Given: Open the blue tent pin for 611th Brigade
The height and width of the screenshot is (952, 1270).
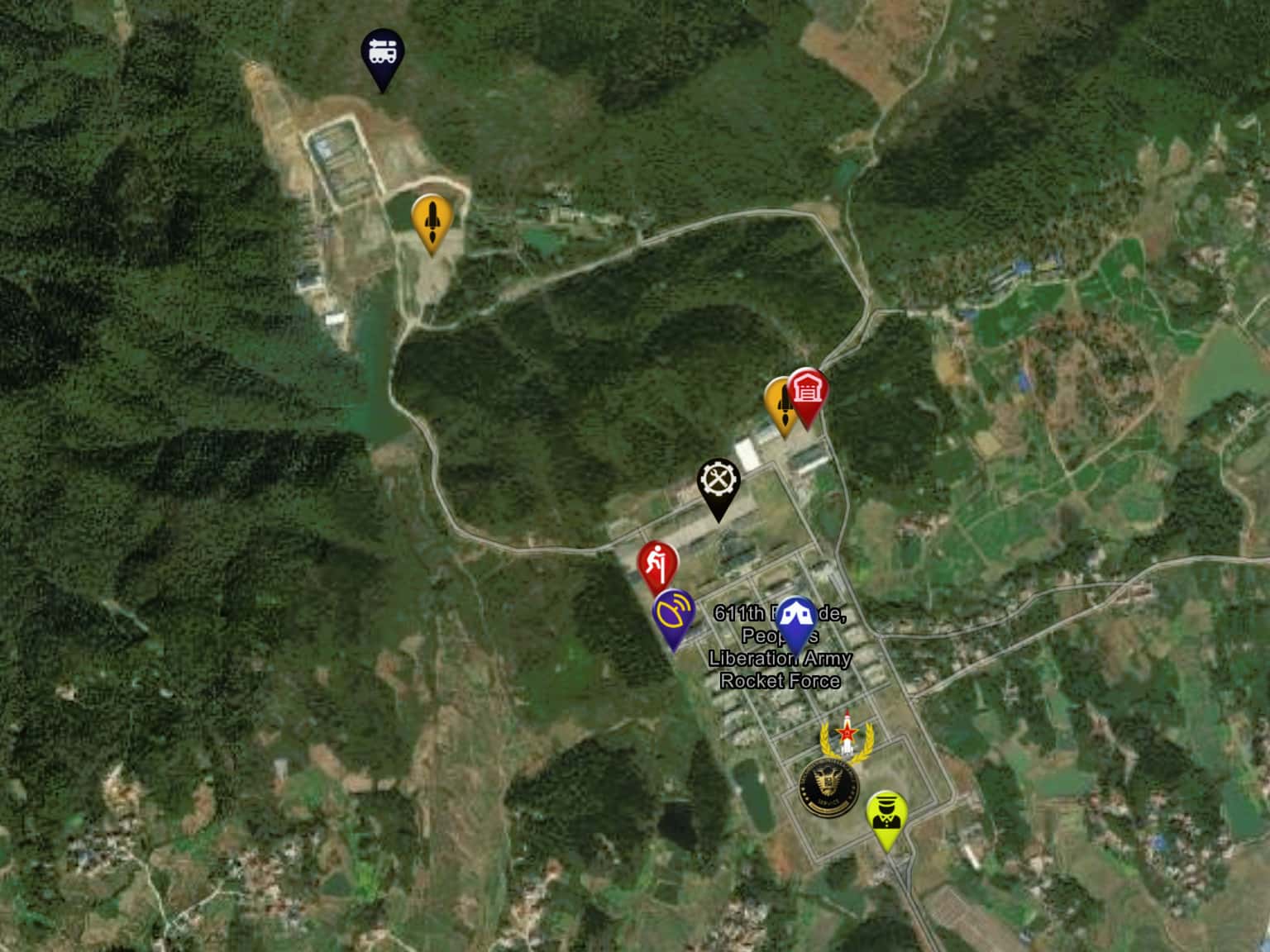Looking at the screenshot, I should 796,620.
